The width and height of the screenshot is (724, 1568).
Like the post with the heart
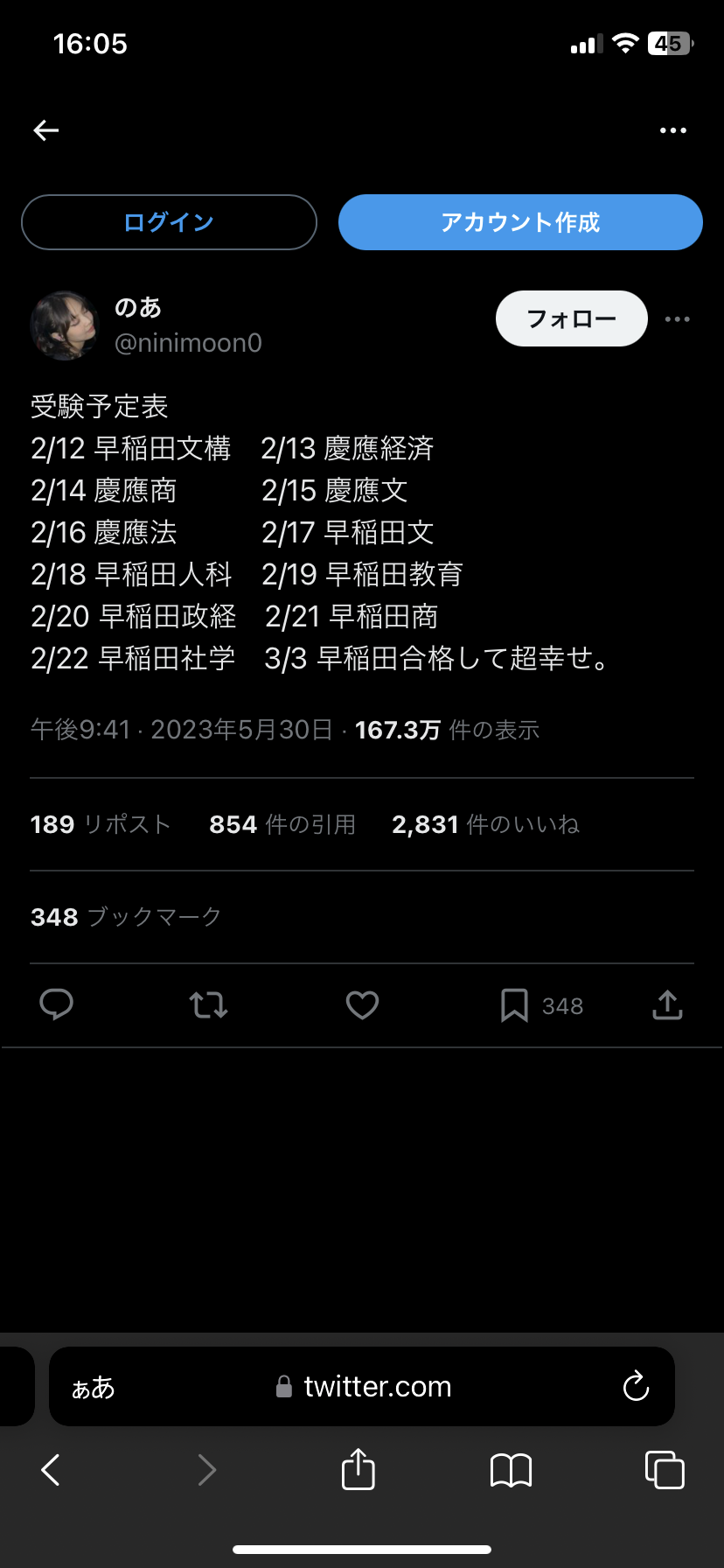(362, 1004)
